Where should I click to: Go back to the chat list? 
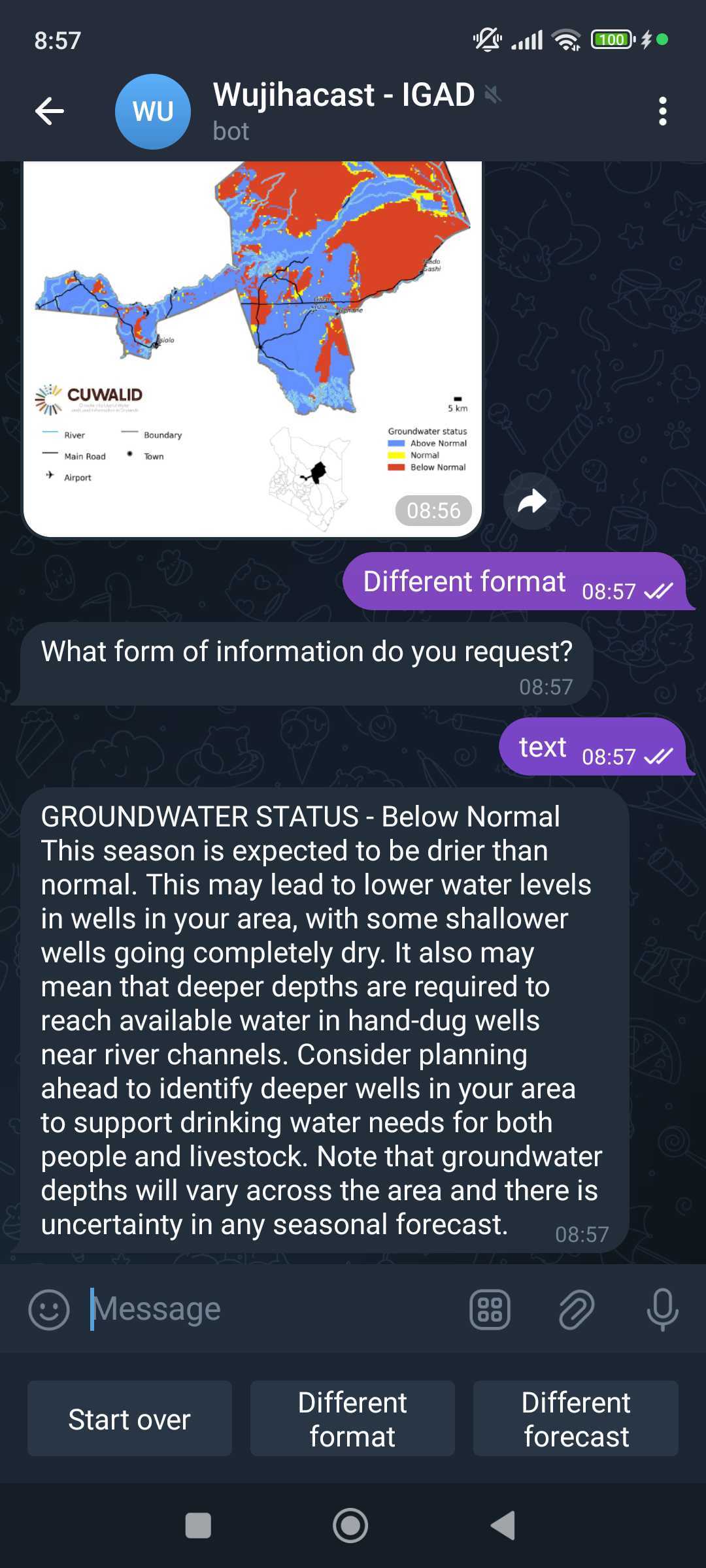point(50,111)
